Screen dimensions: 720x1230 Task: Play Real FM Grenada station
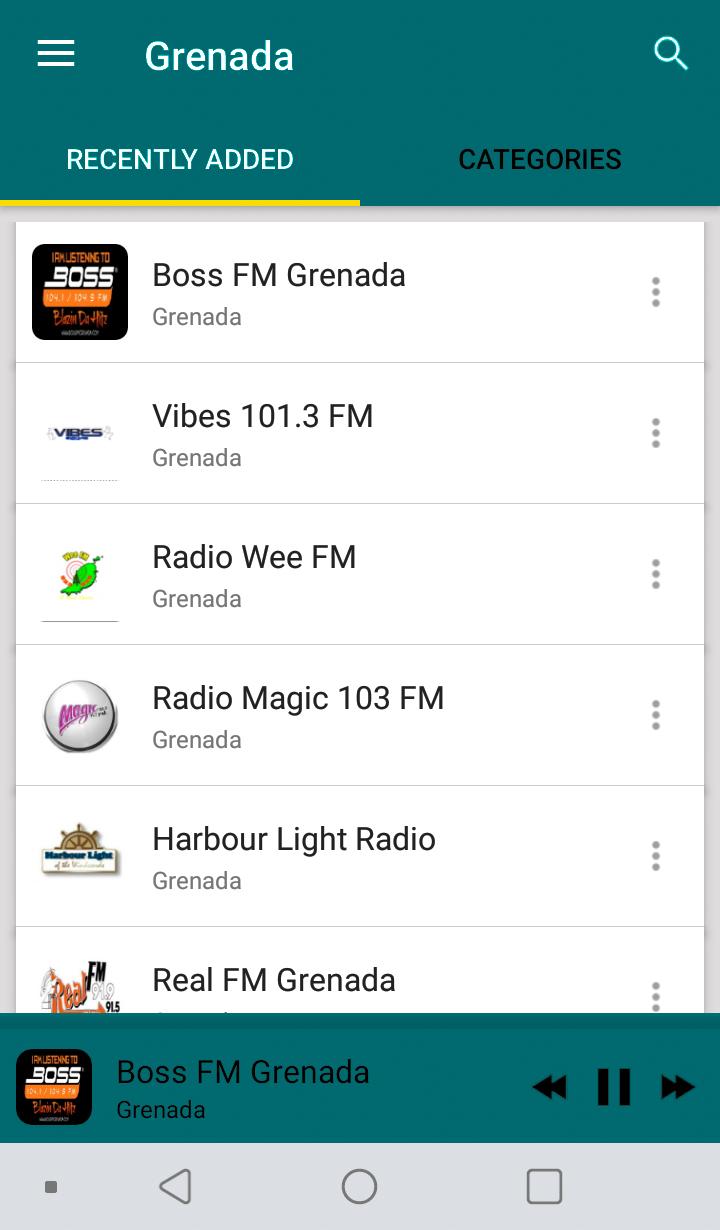[360, 970]
